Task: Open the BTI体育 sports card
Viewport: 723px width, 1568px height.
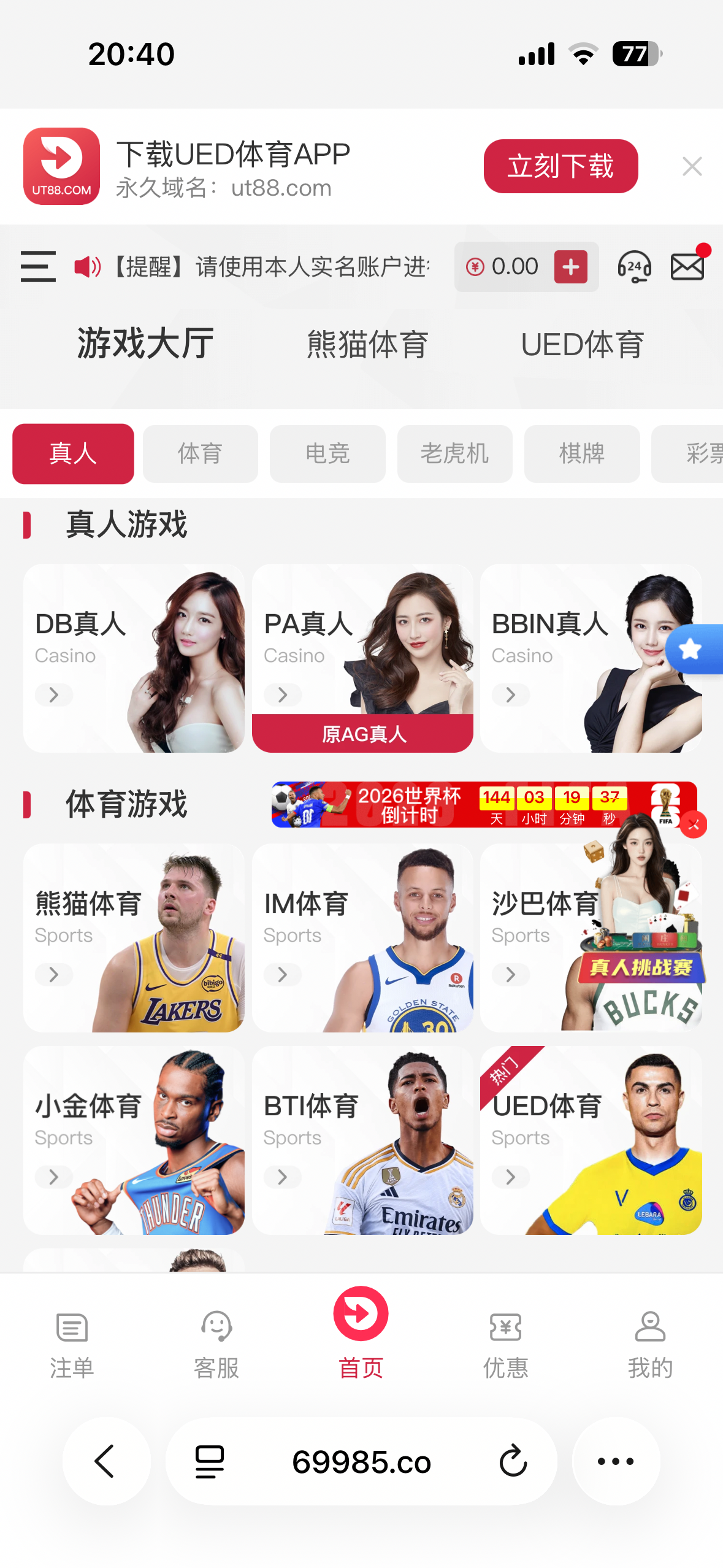Action: coord(362,1140)
